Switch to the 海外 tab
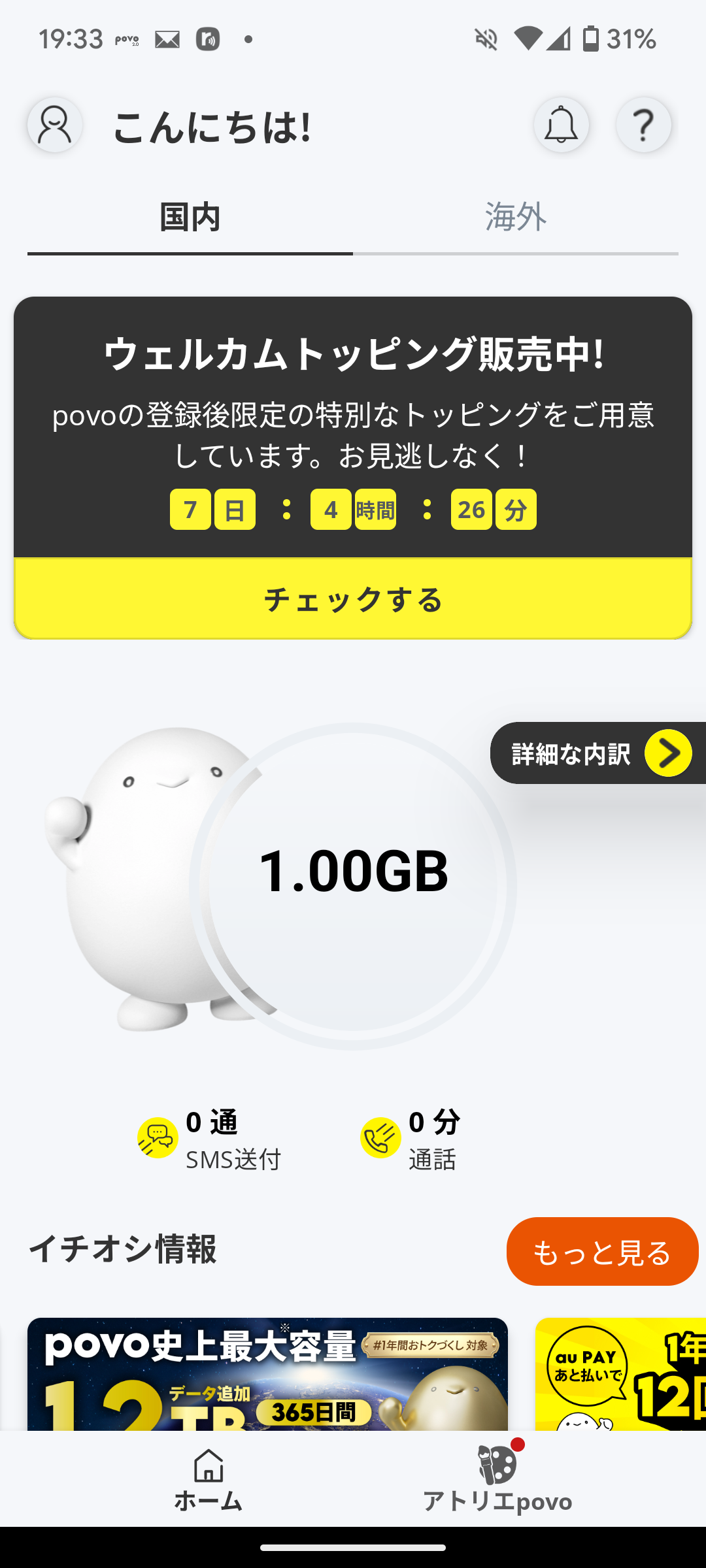Image resolution: width=706 pixels, height=1568 pixels. tap(515, 218)
